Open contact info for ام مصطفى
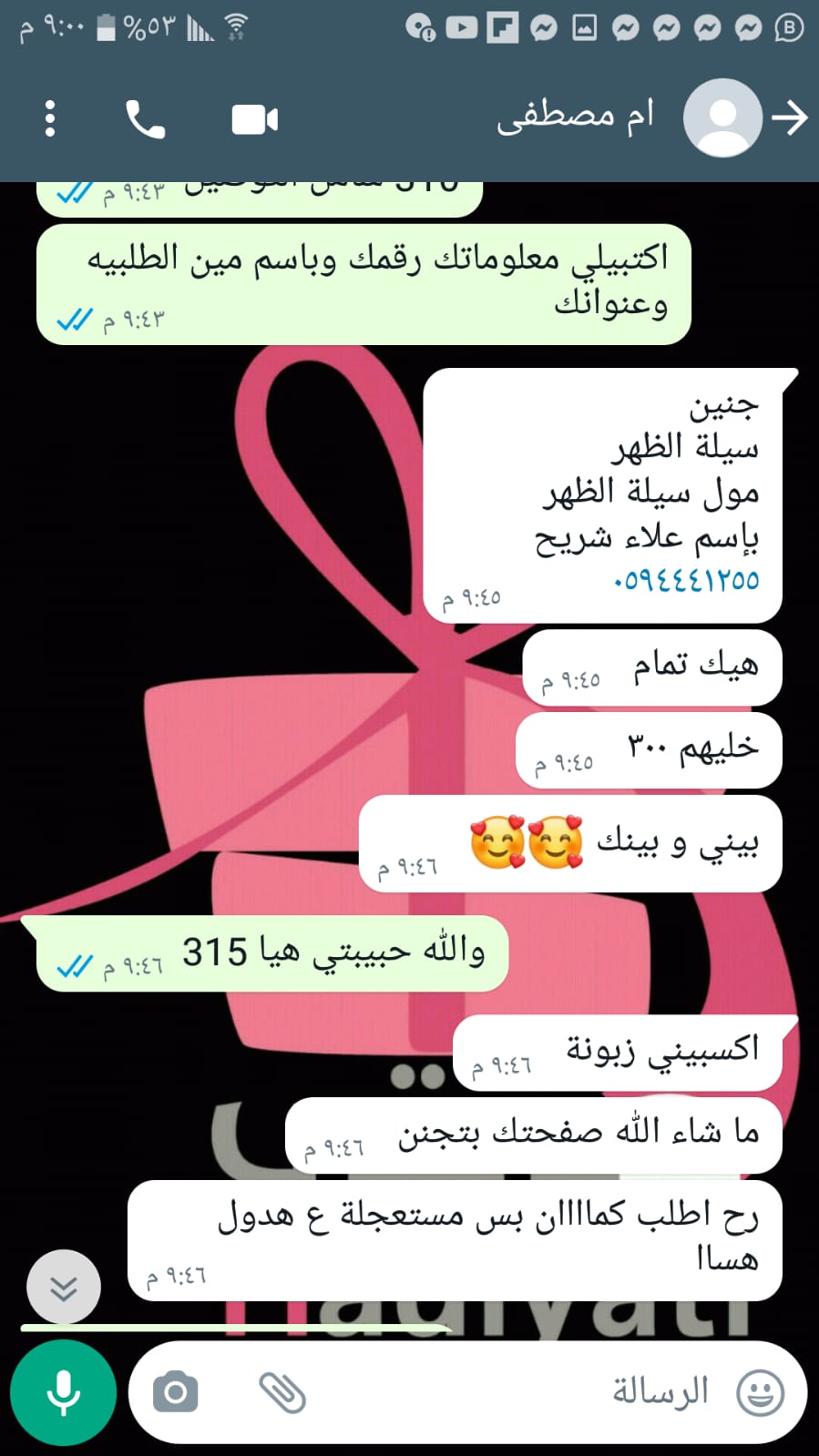The height and width of the screenshot is (1456, 819). (576, 117)
